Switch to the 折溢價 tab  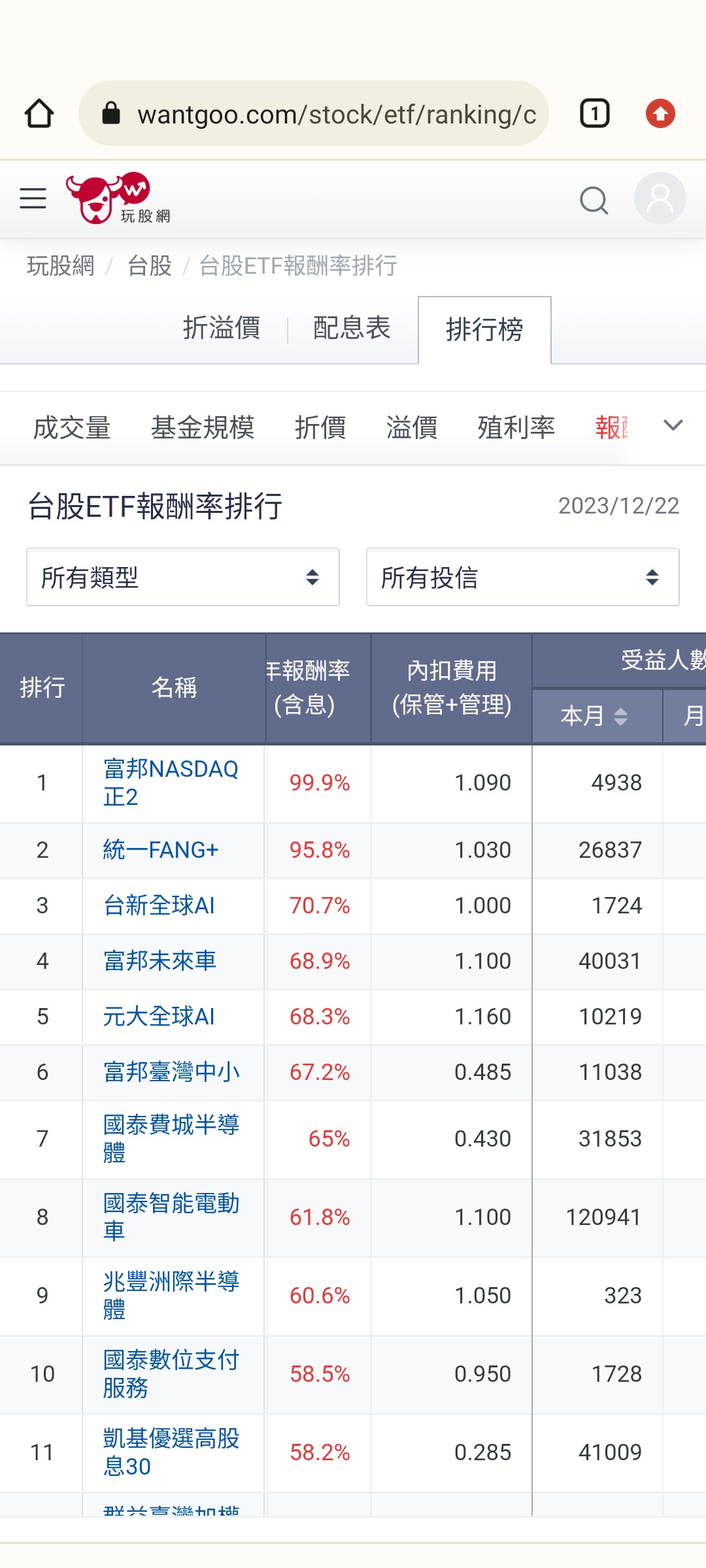pyautogui.click(x=222, y=328)
